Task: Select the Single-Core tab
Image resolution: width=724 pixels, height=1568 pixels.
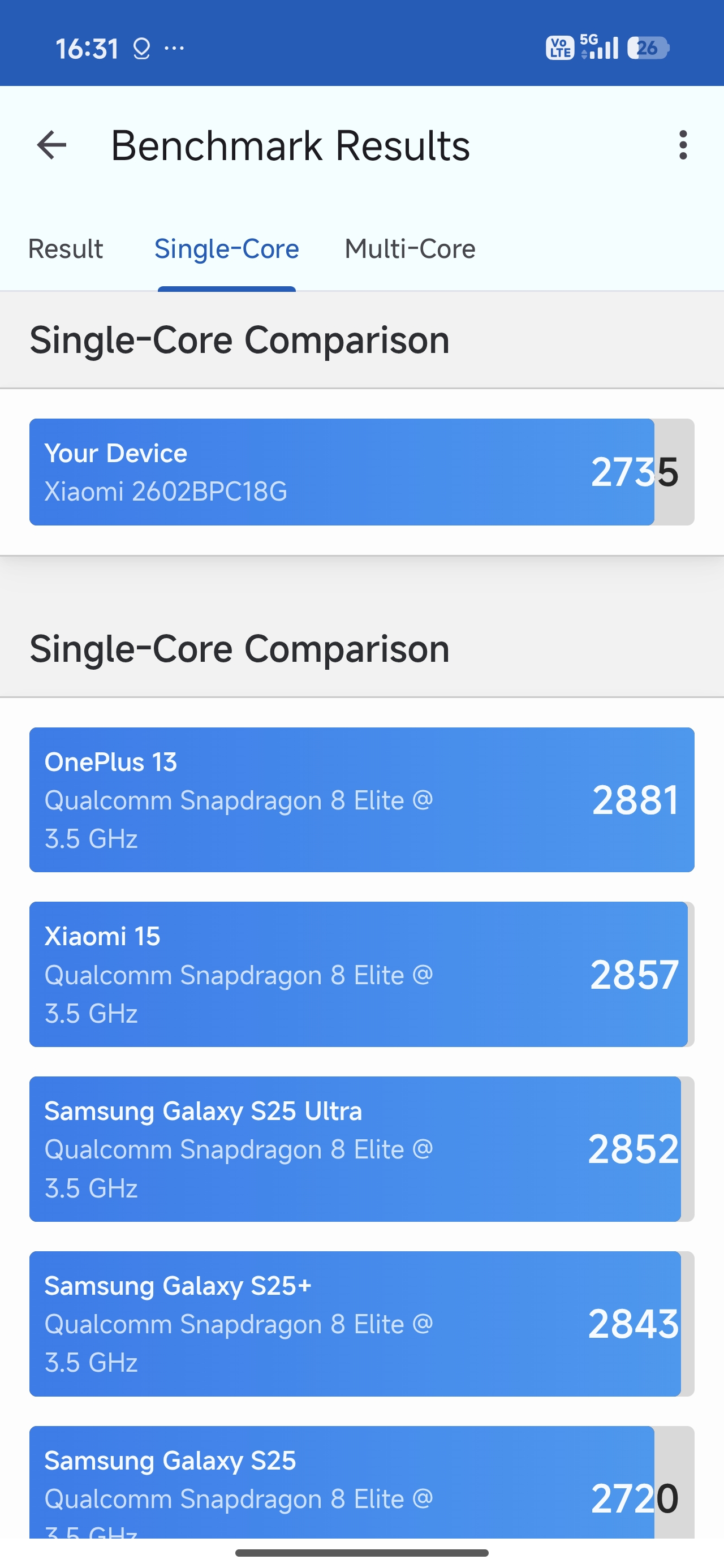Action: coord(226,249)
